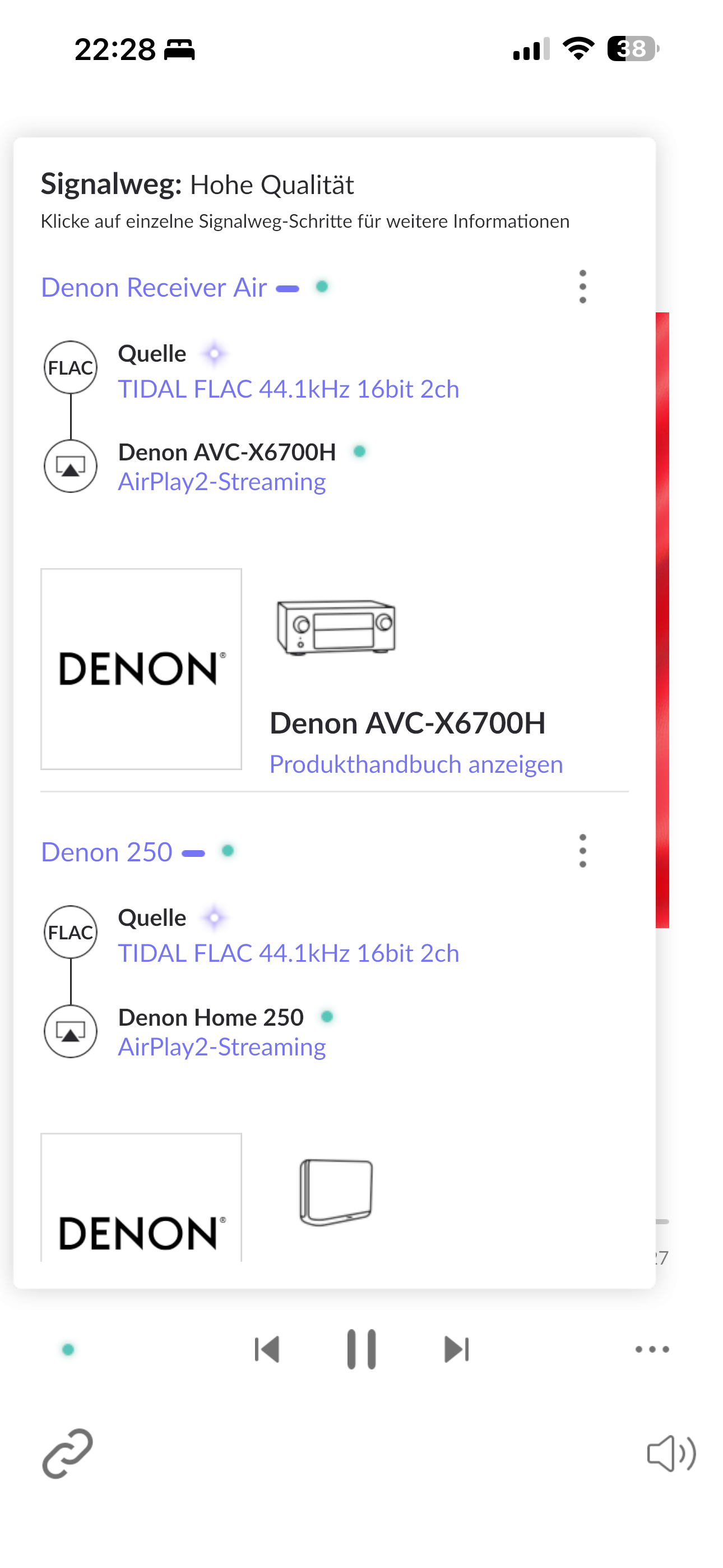Open the zone grouping link icon

[x=68, y=1454]
